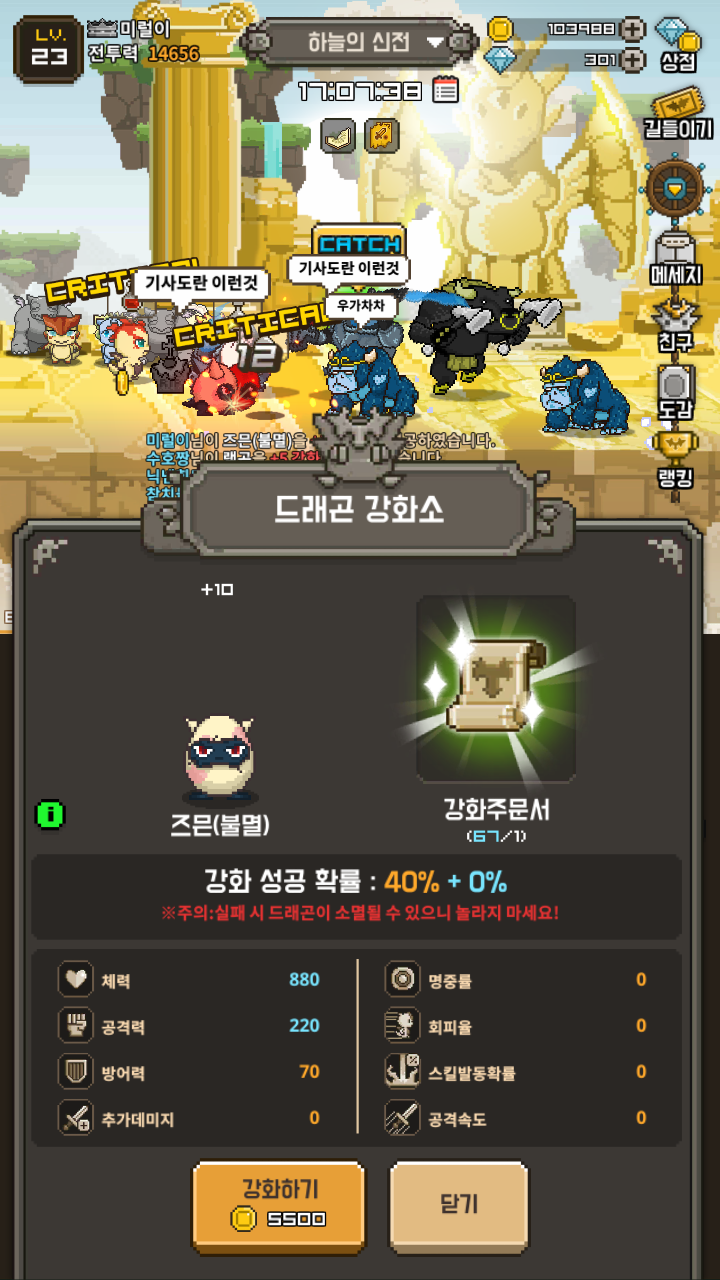The width and height of the screenshot is (720, 1280).
Task: Open the 도감 collection book
Action: [x=677, y=392]
